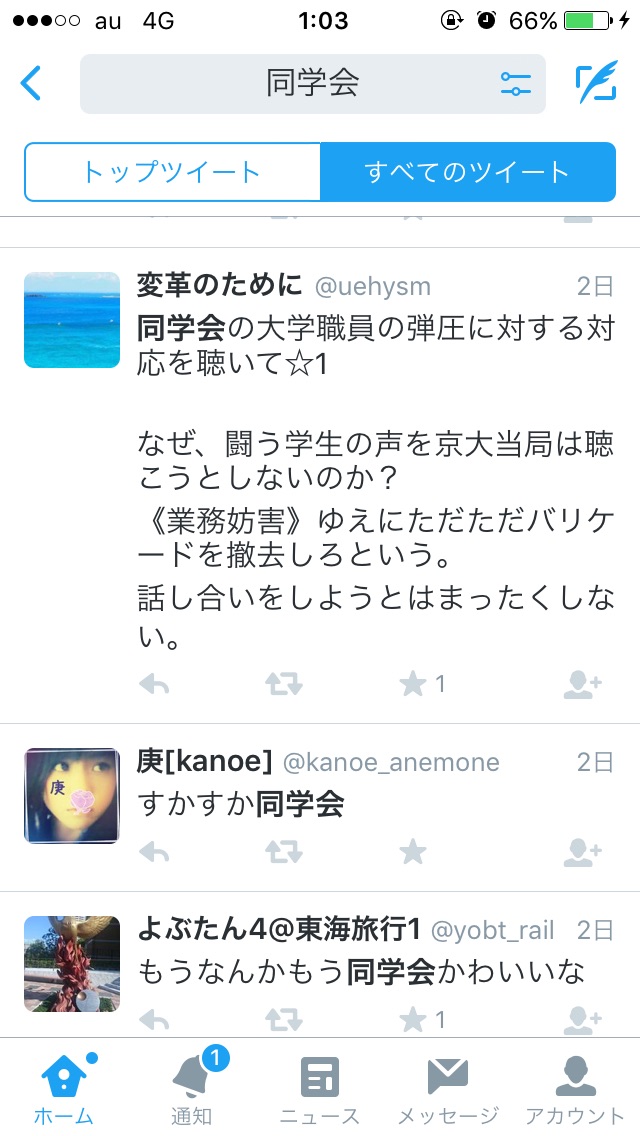Go back using the top-left arrow

(x=31, y=83)
